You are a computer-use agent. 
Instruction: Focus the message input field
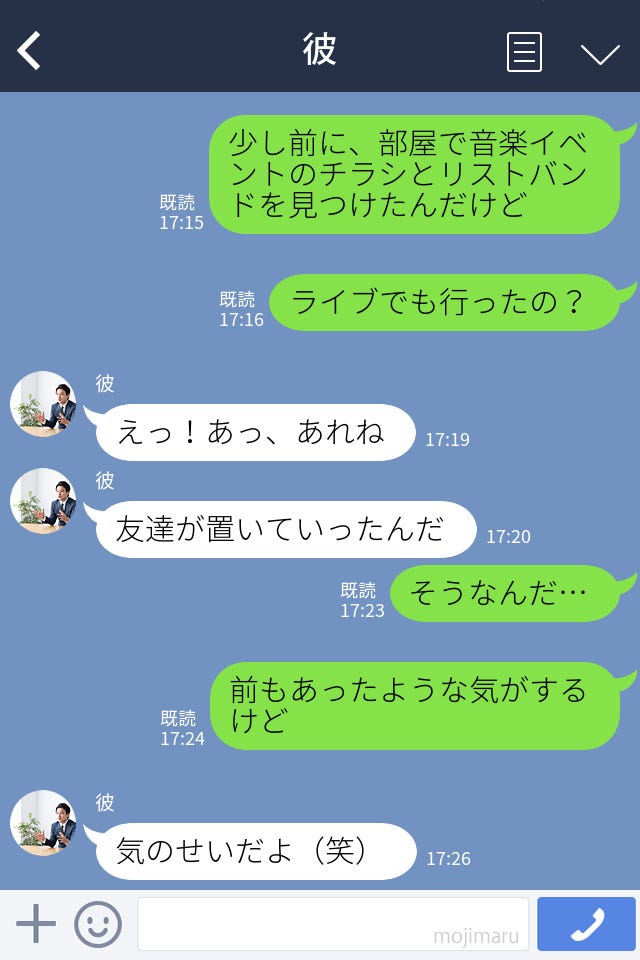[332, 924]
